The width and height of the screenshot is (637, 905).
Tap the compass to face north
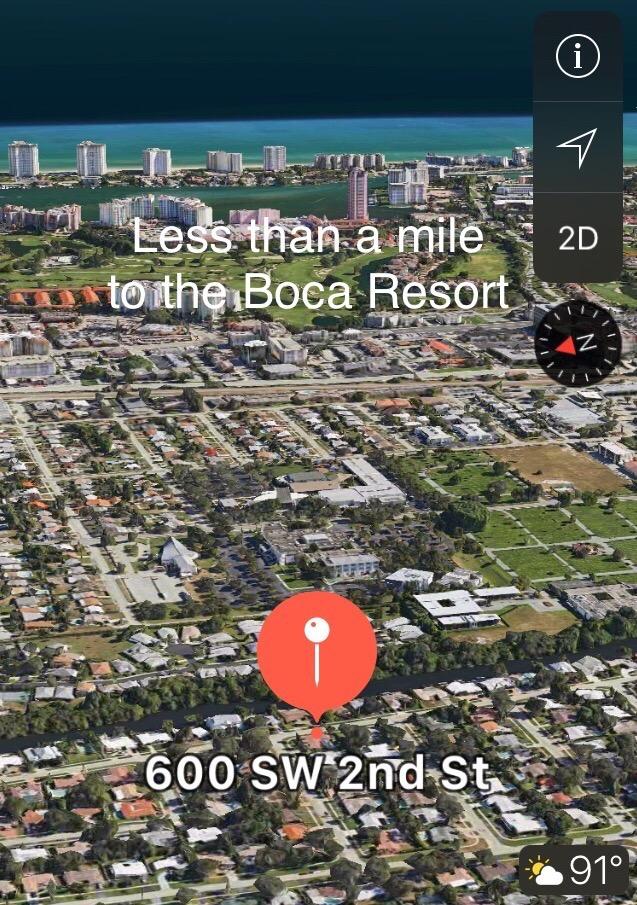(x=578, y=343)
